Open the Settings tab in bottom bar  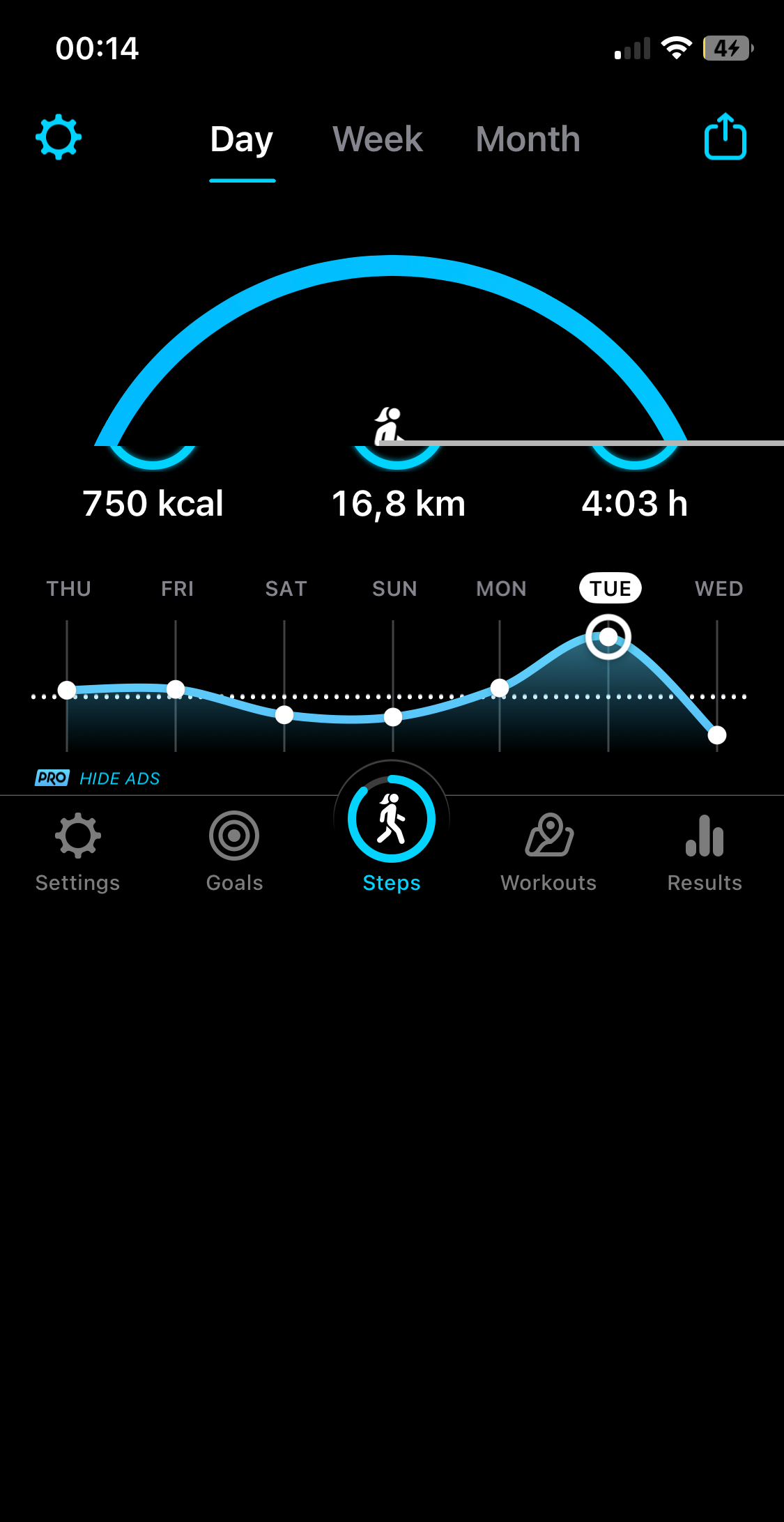pos(77,852)
